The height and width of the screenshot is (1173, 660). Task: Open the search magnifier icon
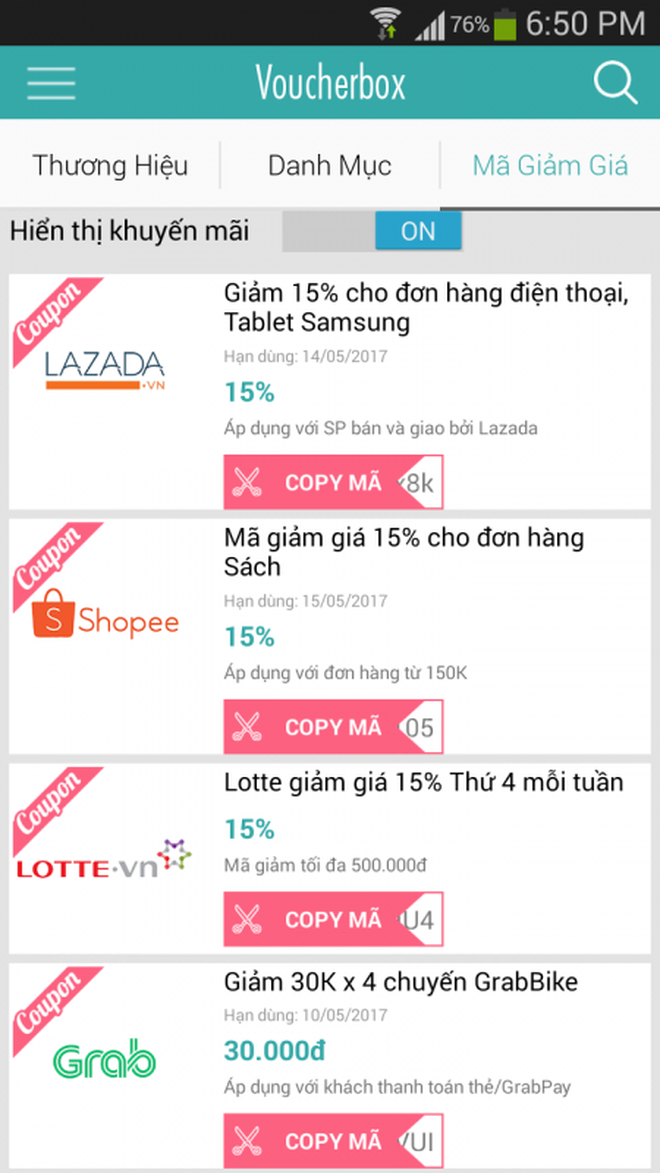[x=615, y=83]
